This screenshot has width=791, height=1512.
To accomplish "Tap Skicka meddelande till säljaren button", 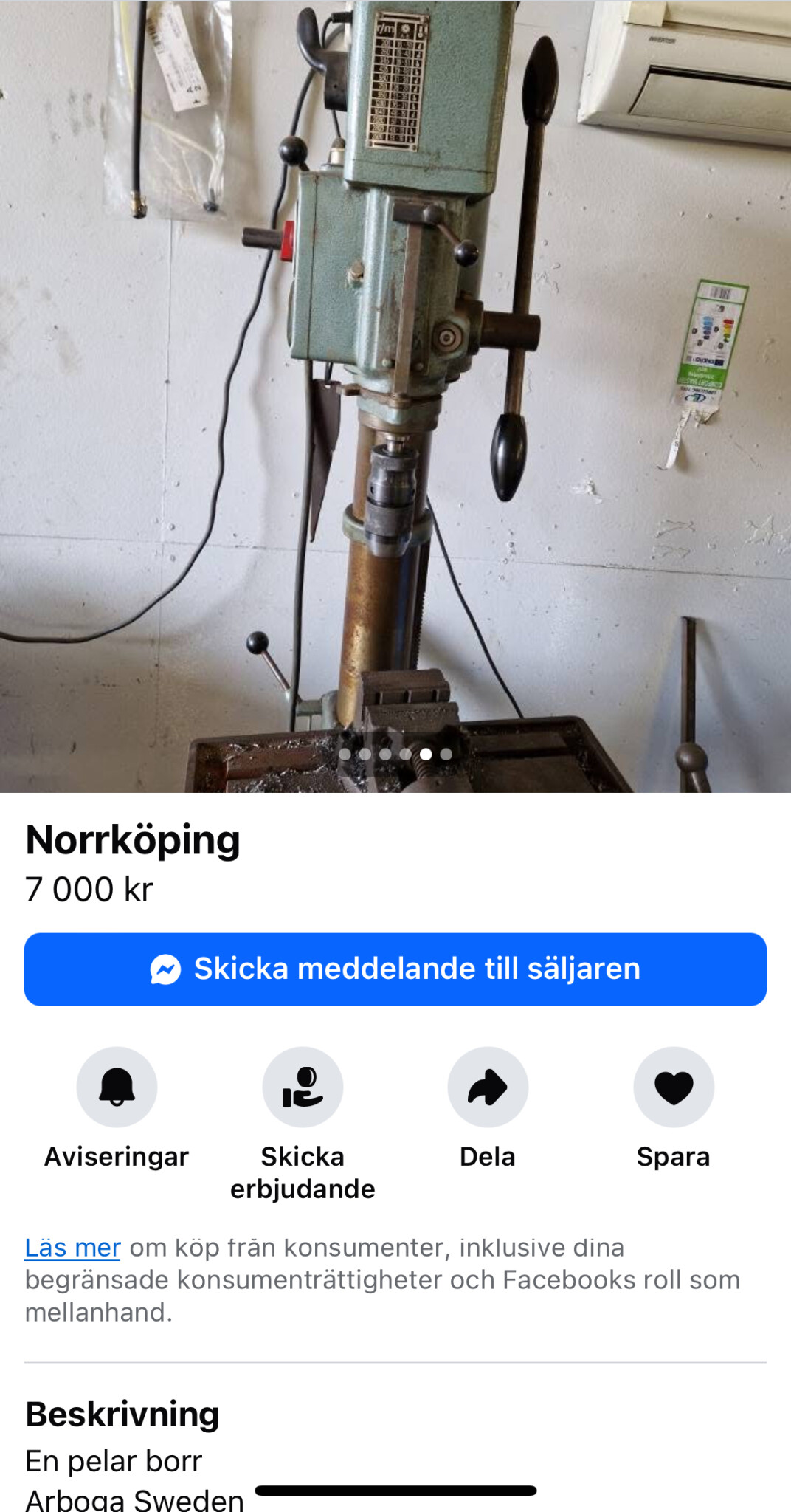I will pos(395,969).
